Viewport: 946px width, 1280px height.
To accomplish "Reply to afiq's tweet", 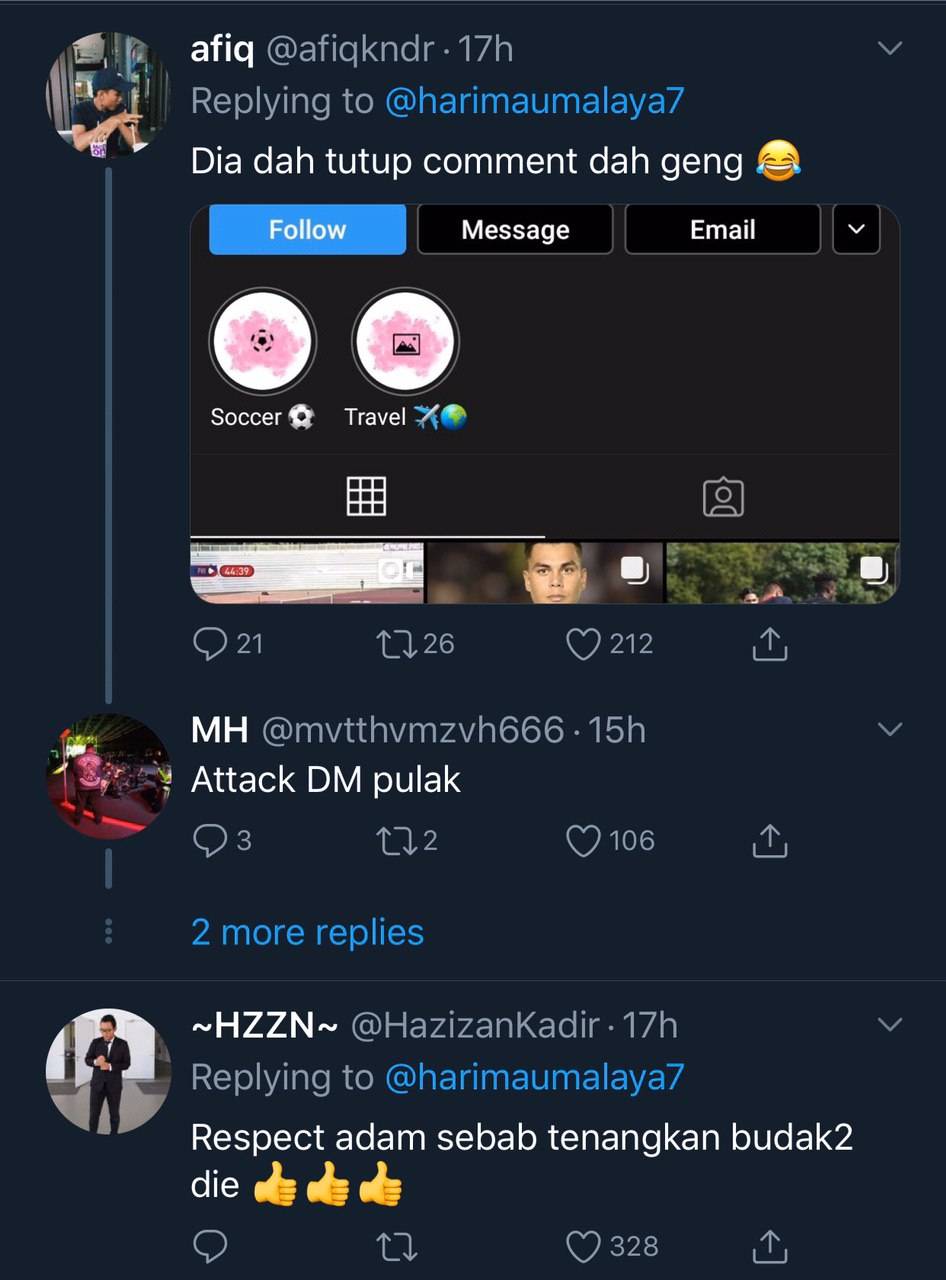I will point(210,644).
